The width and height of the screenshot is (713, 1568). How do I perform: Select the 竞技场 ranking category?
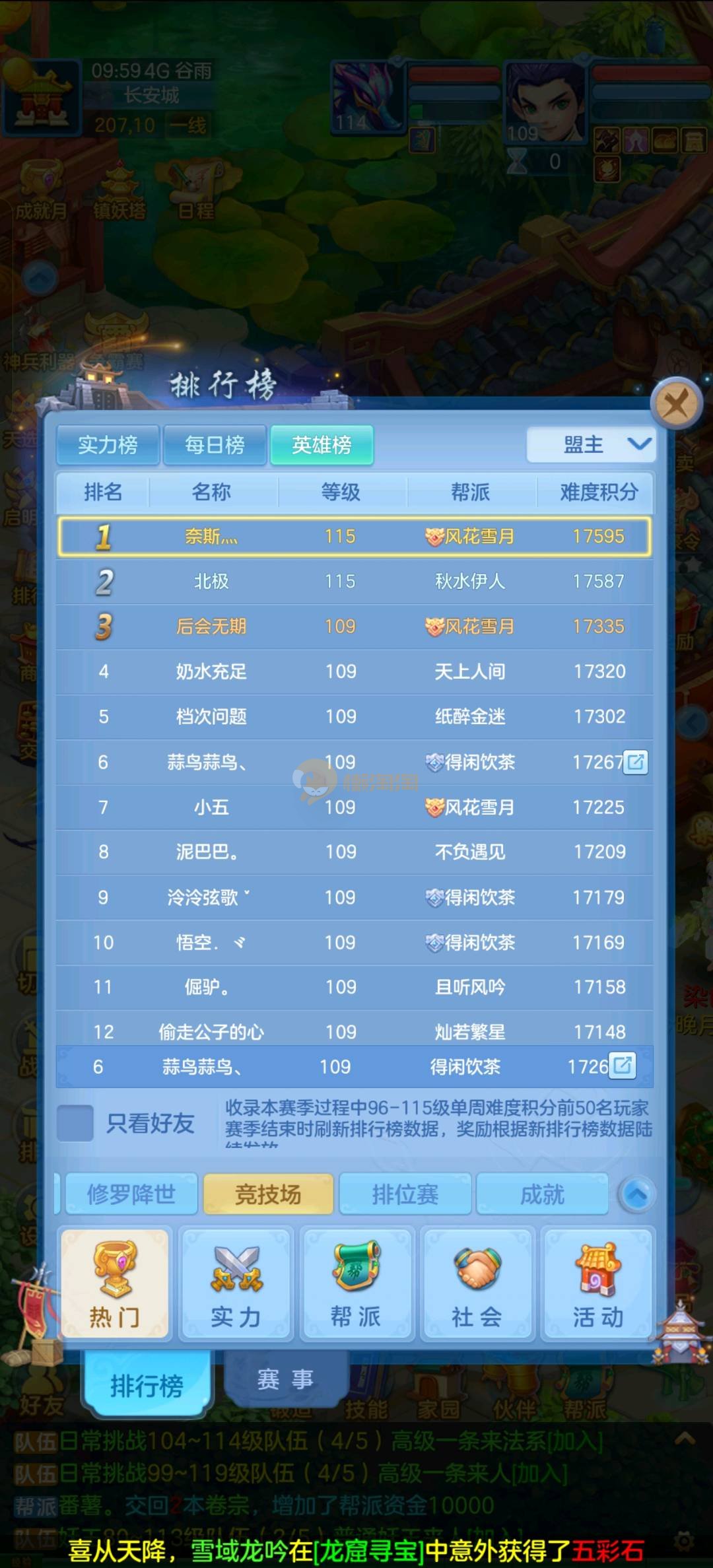268,1194
